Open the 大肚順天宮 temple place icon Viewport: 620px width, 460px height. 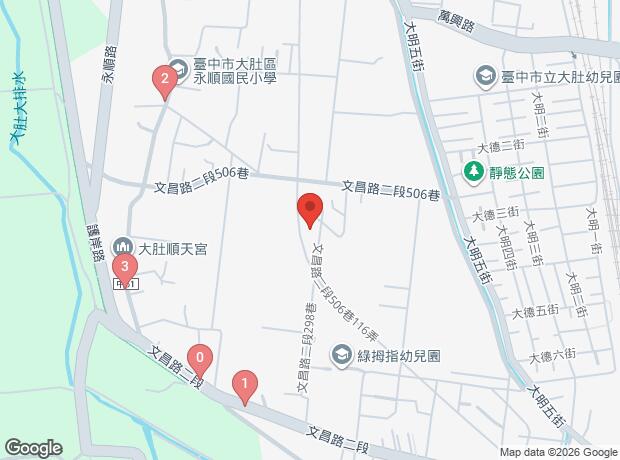pos(123,247)
